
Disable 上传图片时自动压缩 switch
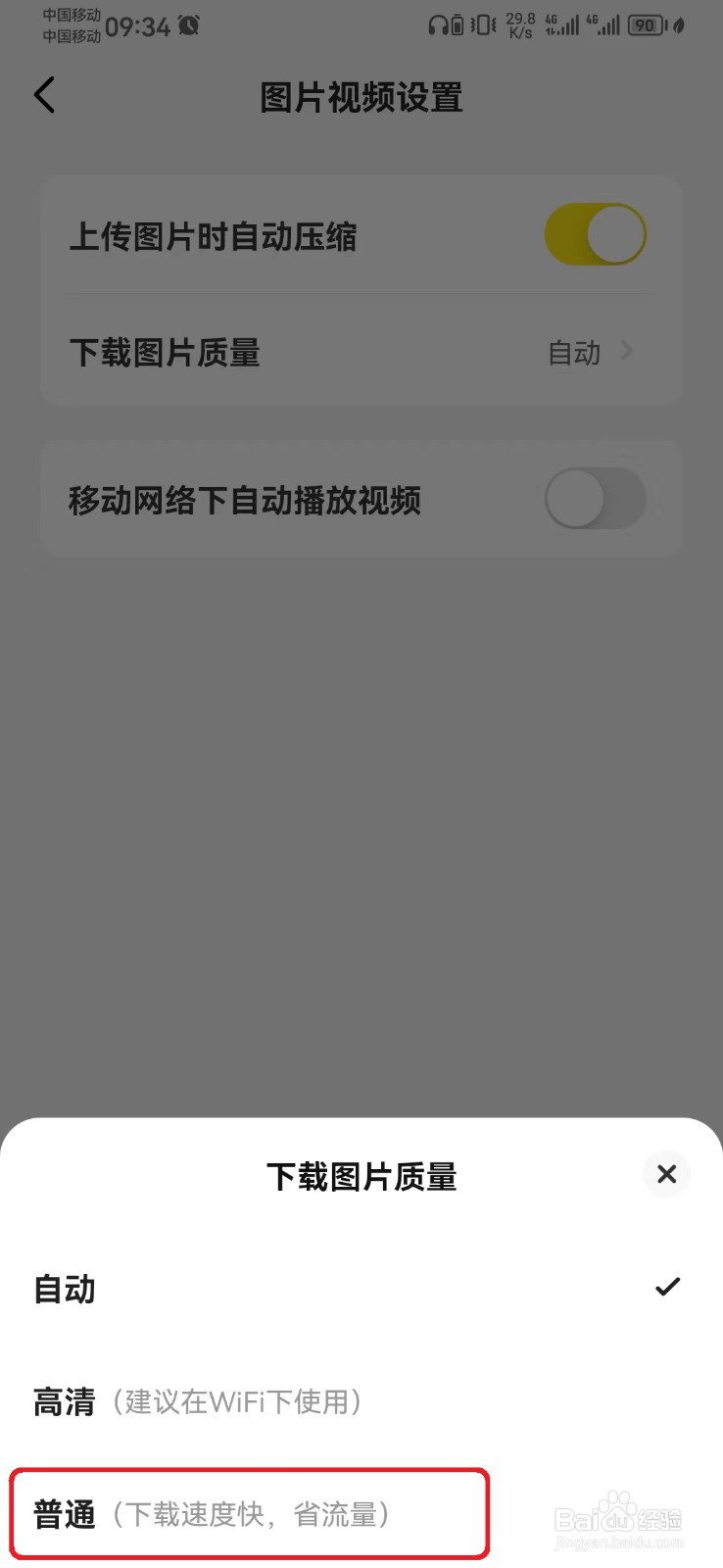[595, 234]
